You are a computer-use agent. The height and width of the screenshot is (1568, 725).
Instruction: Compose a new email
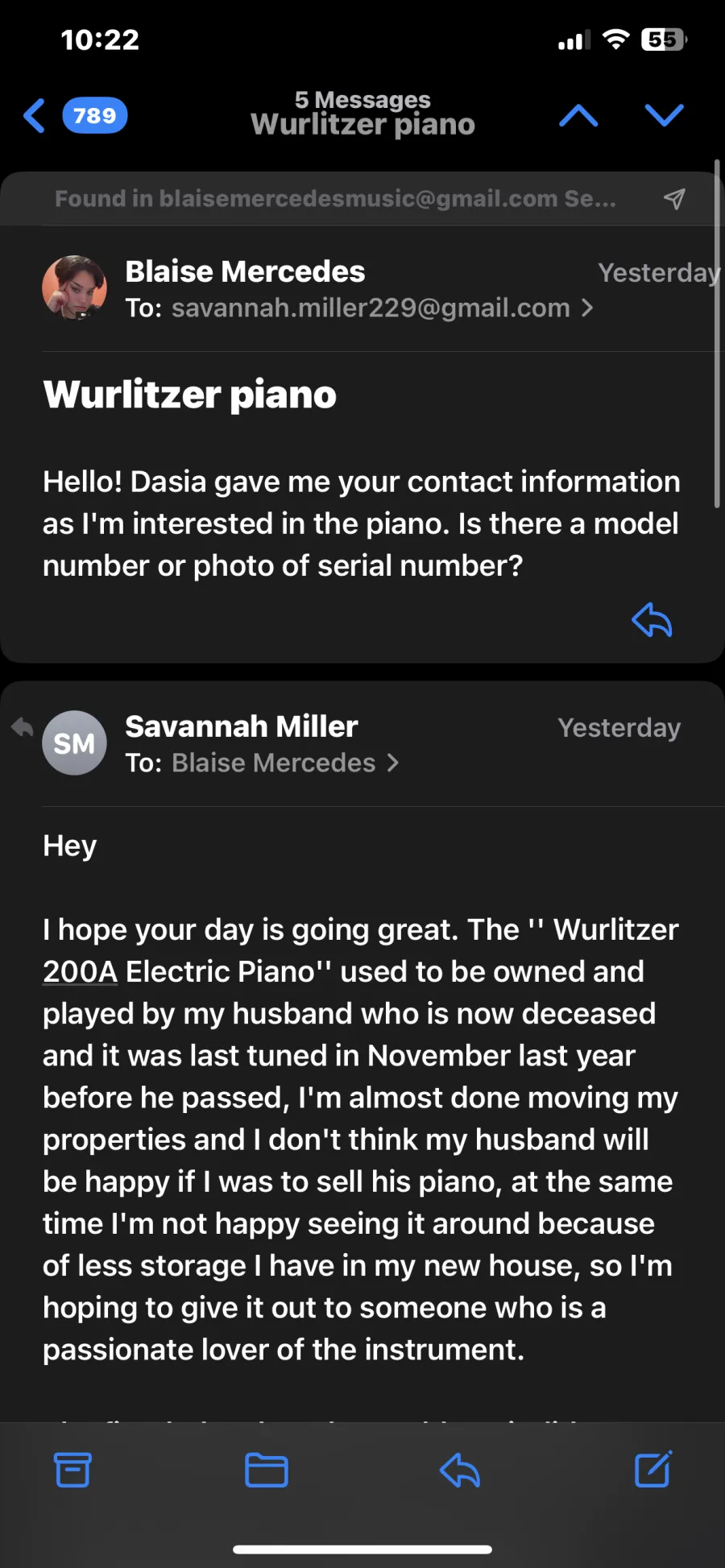pos(653,1469)
